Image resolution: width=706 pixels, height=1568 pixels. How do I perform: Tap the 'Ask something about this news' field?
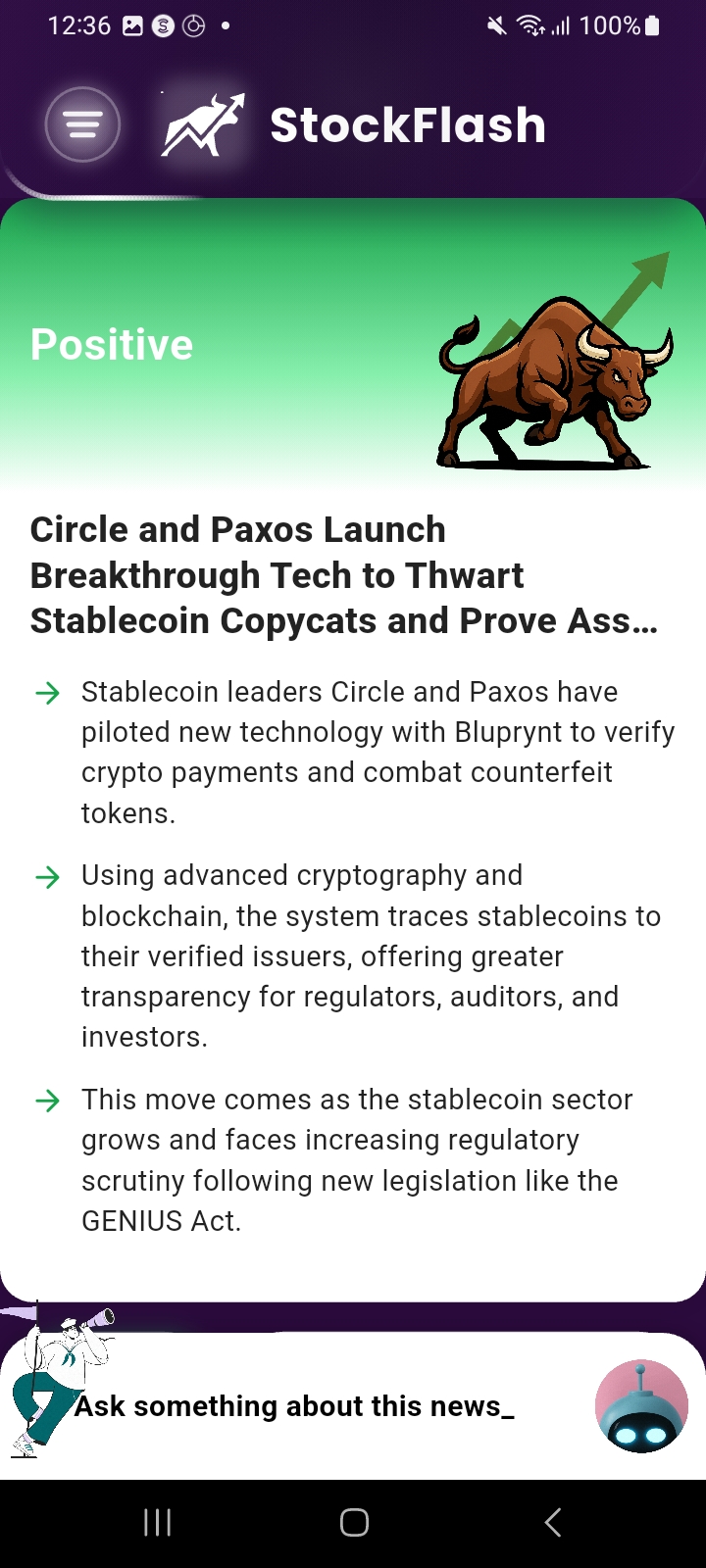(x=294, y=1406)
